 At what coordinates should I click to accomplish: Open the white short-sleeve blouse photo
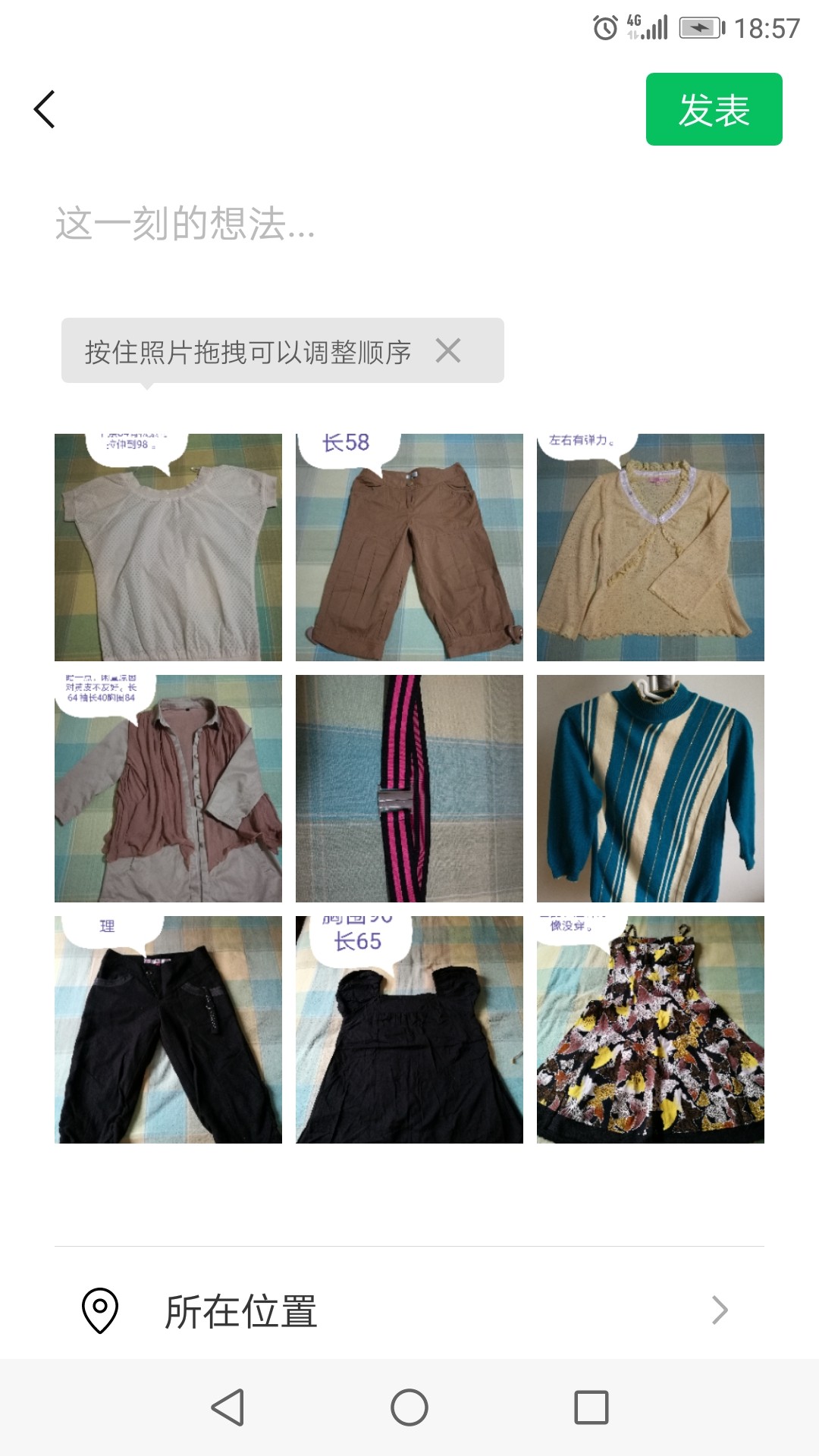pos(168,548)
